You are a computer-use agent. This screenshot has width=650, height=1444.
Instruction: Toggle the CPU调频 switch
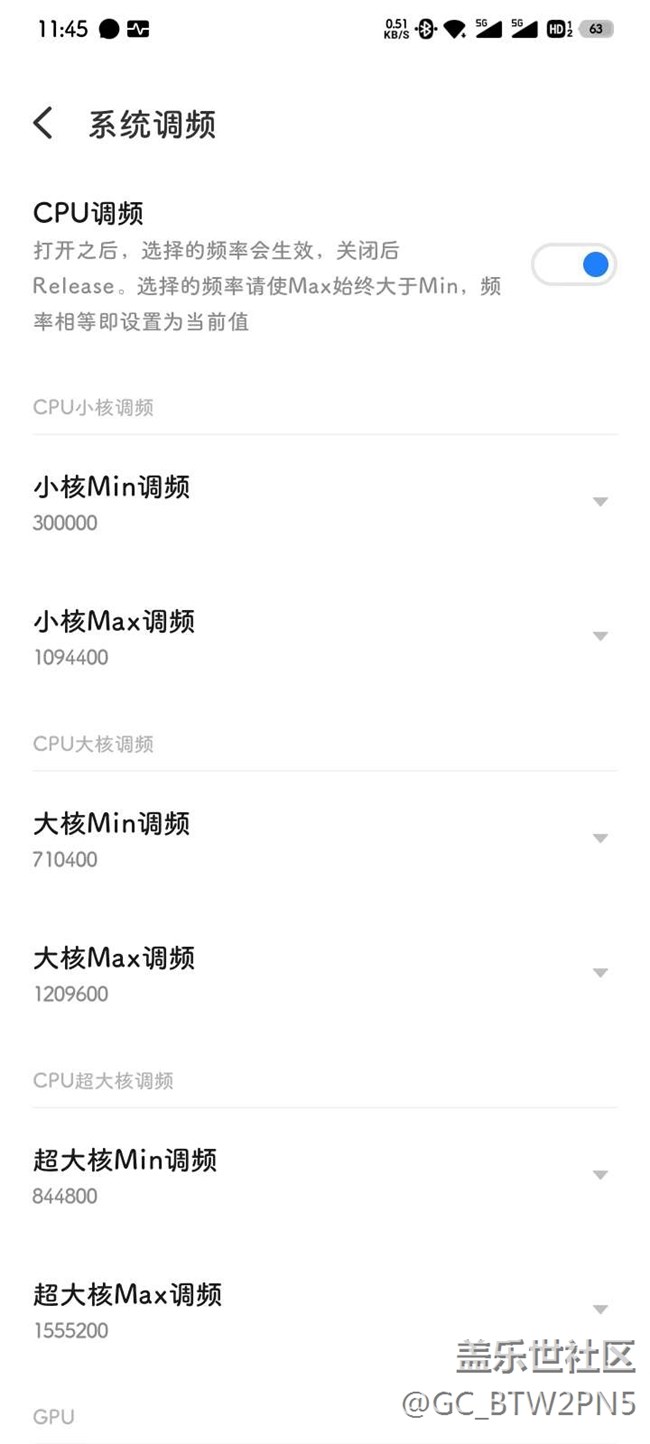click(x=574, y=265)
